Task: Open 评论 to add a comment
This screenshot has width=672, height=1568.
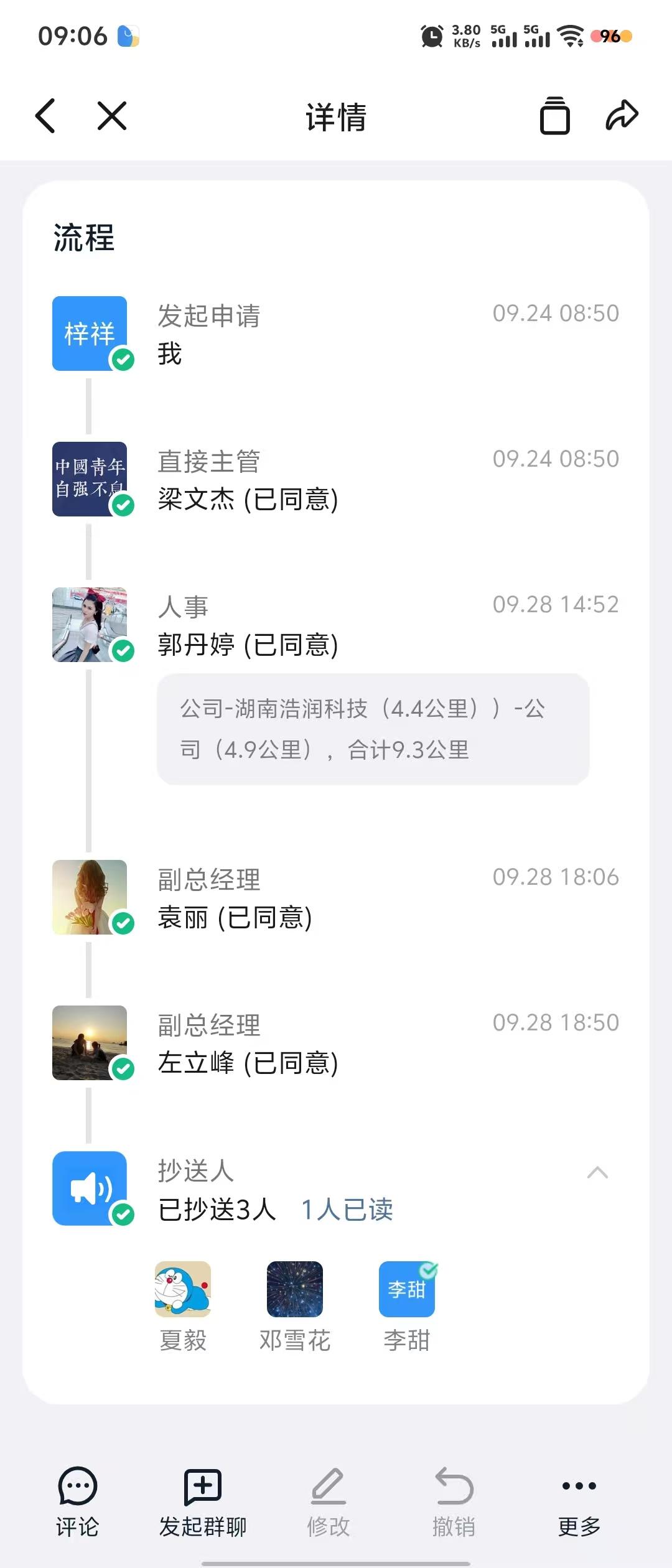Action: (x=78, y=1501)
